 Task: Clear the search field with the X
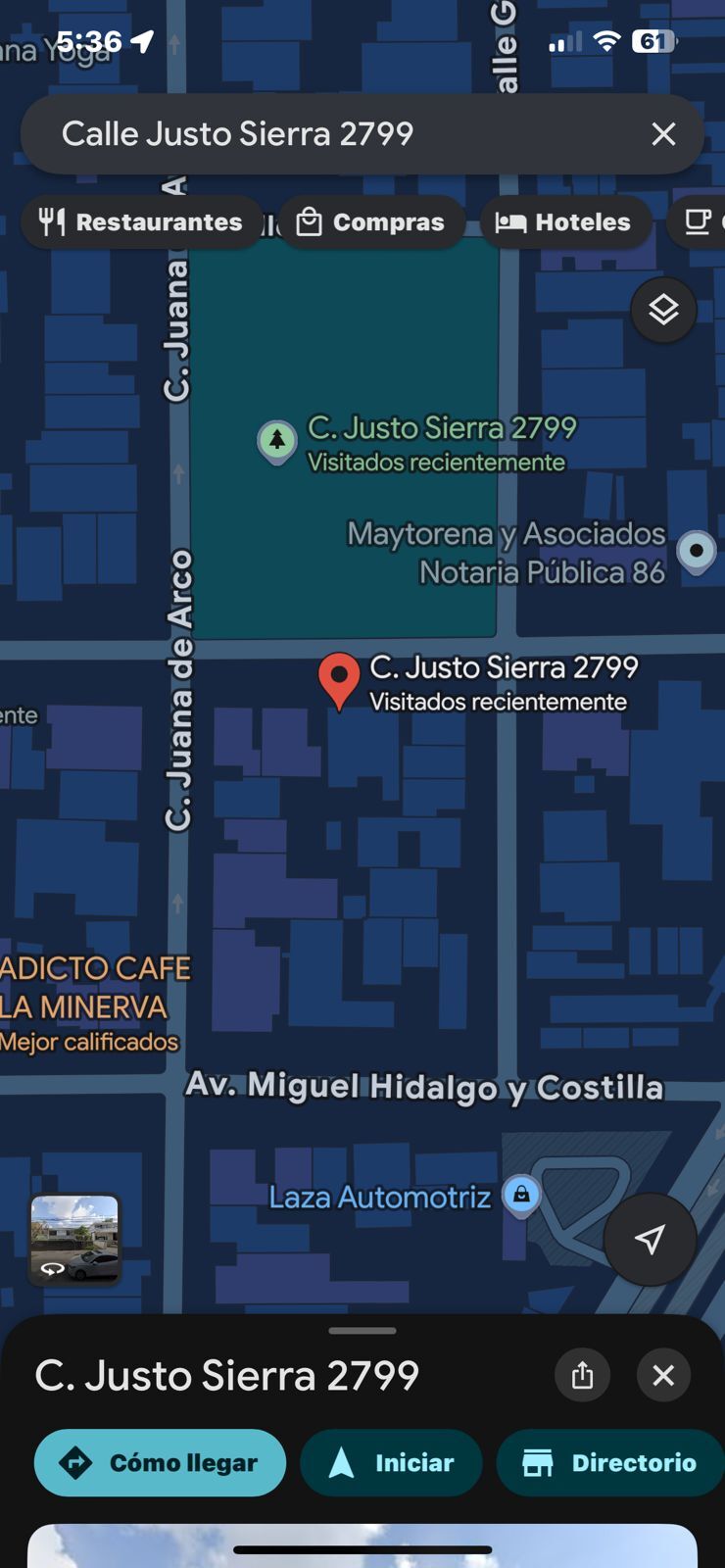point(663,134)
